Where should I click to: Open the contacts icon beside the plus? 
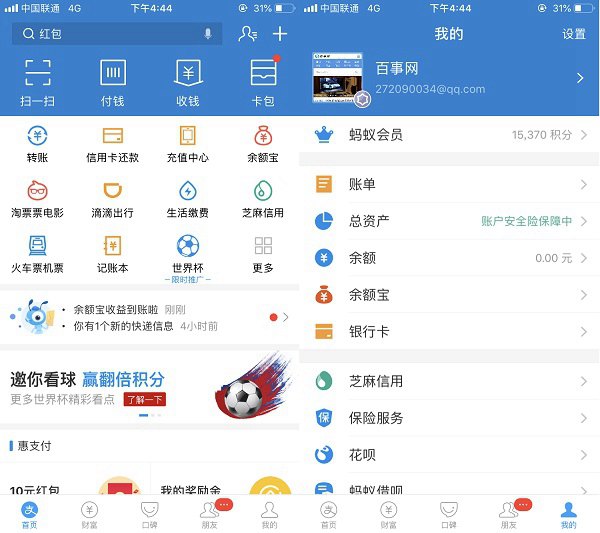(x=247, y=34)
